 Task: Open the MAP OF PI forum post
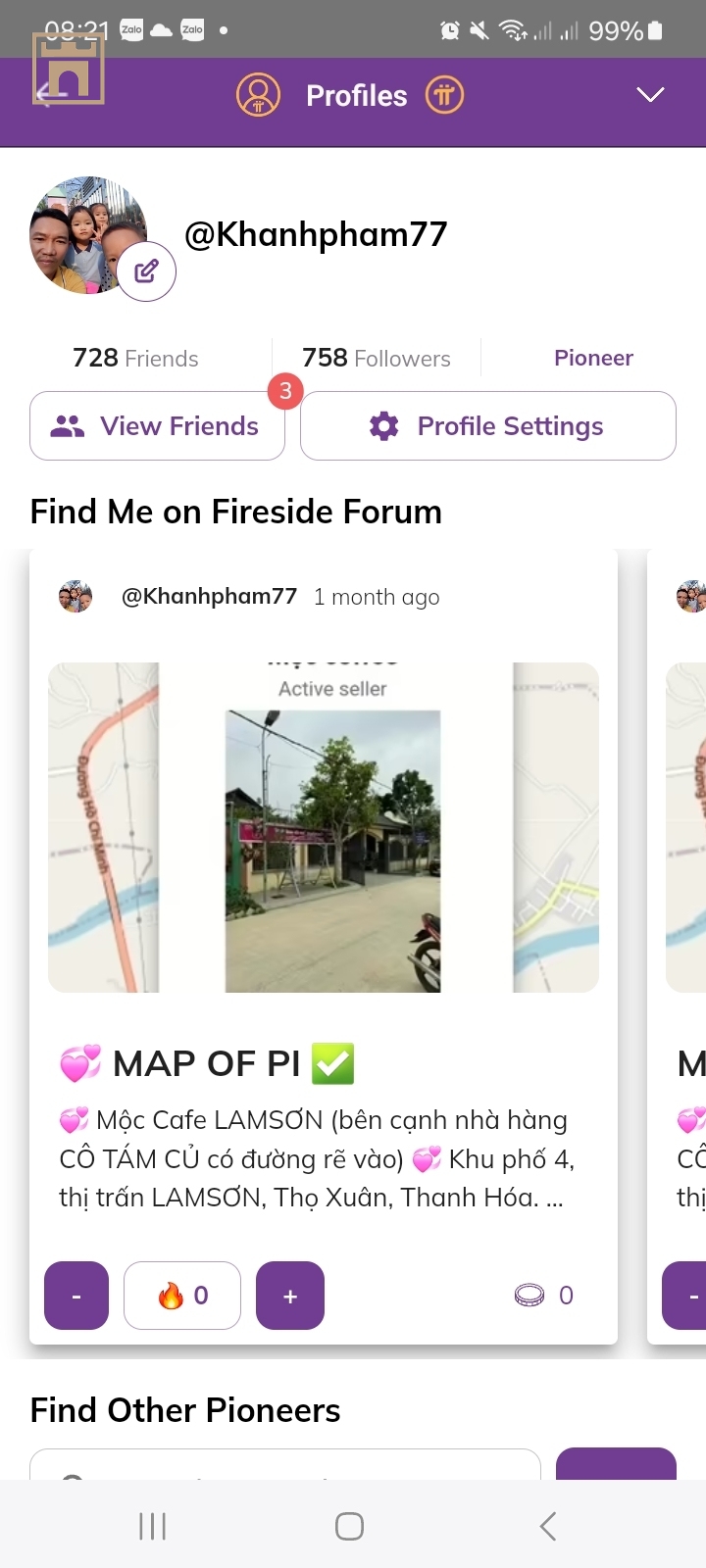[x=207, y=1063]
